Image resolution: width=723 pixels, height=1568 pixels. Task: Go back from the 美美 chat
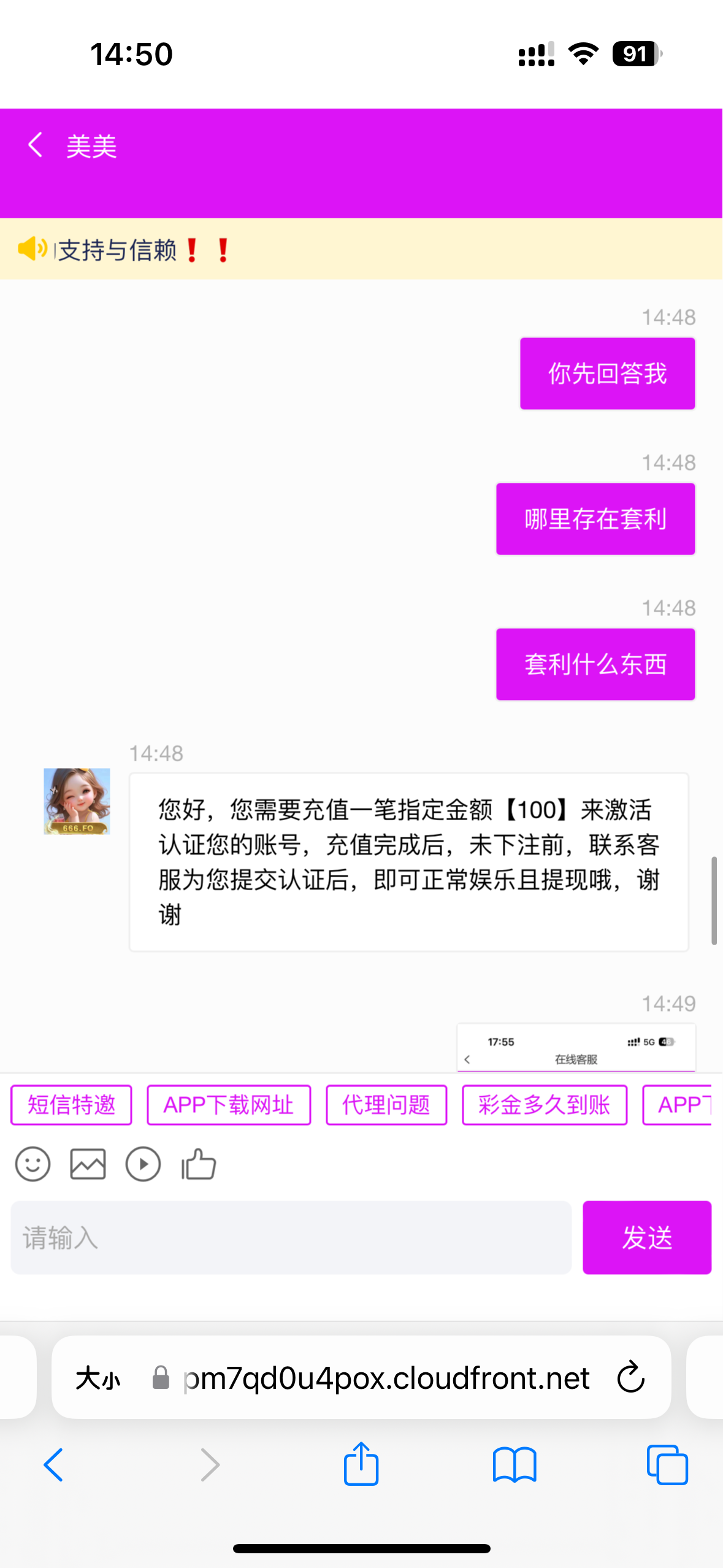36,145
